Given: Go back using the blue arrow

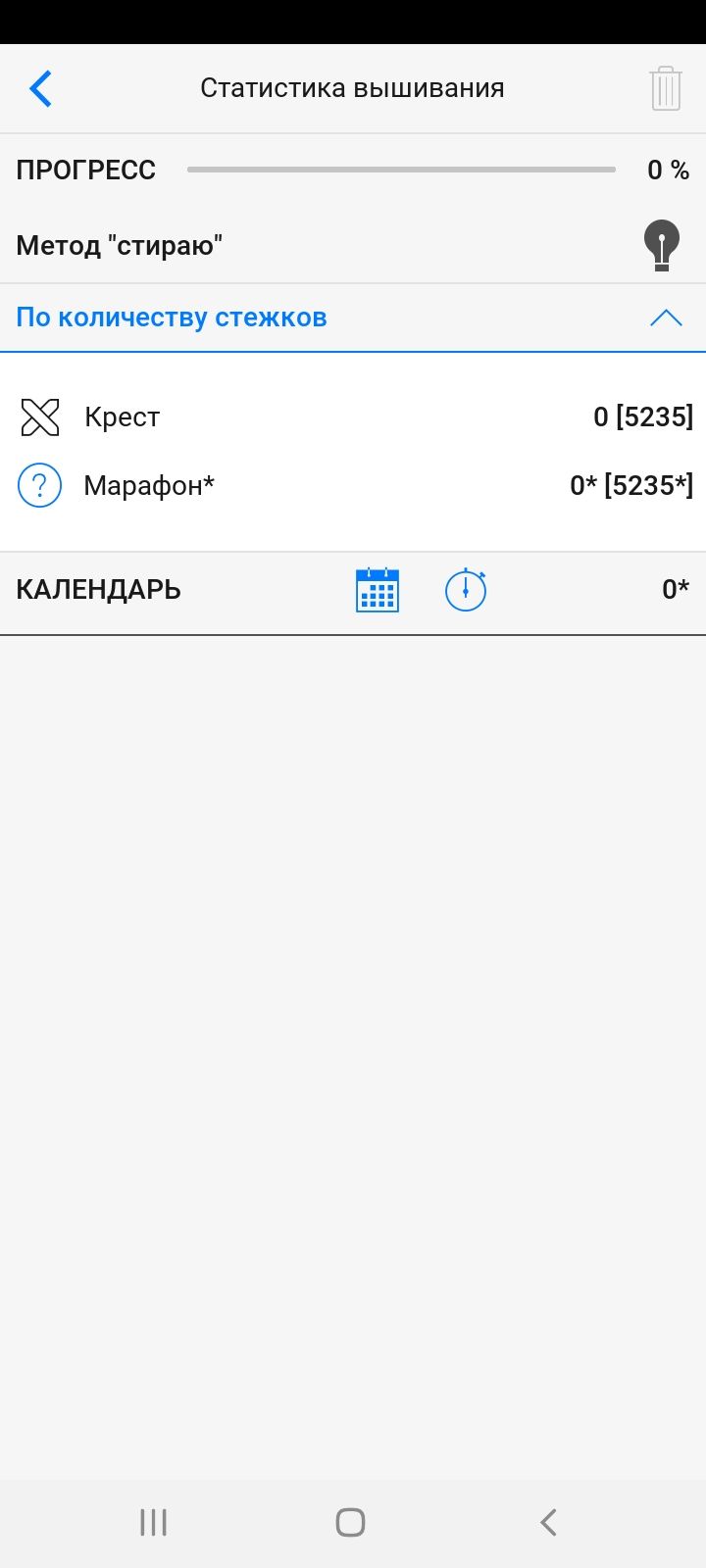Looking at the screenshot, I should click(x=40, y=88).
